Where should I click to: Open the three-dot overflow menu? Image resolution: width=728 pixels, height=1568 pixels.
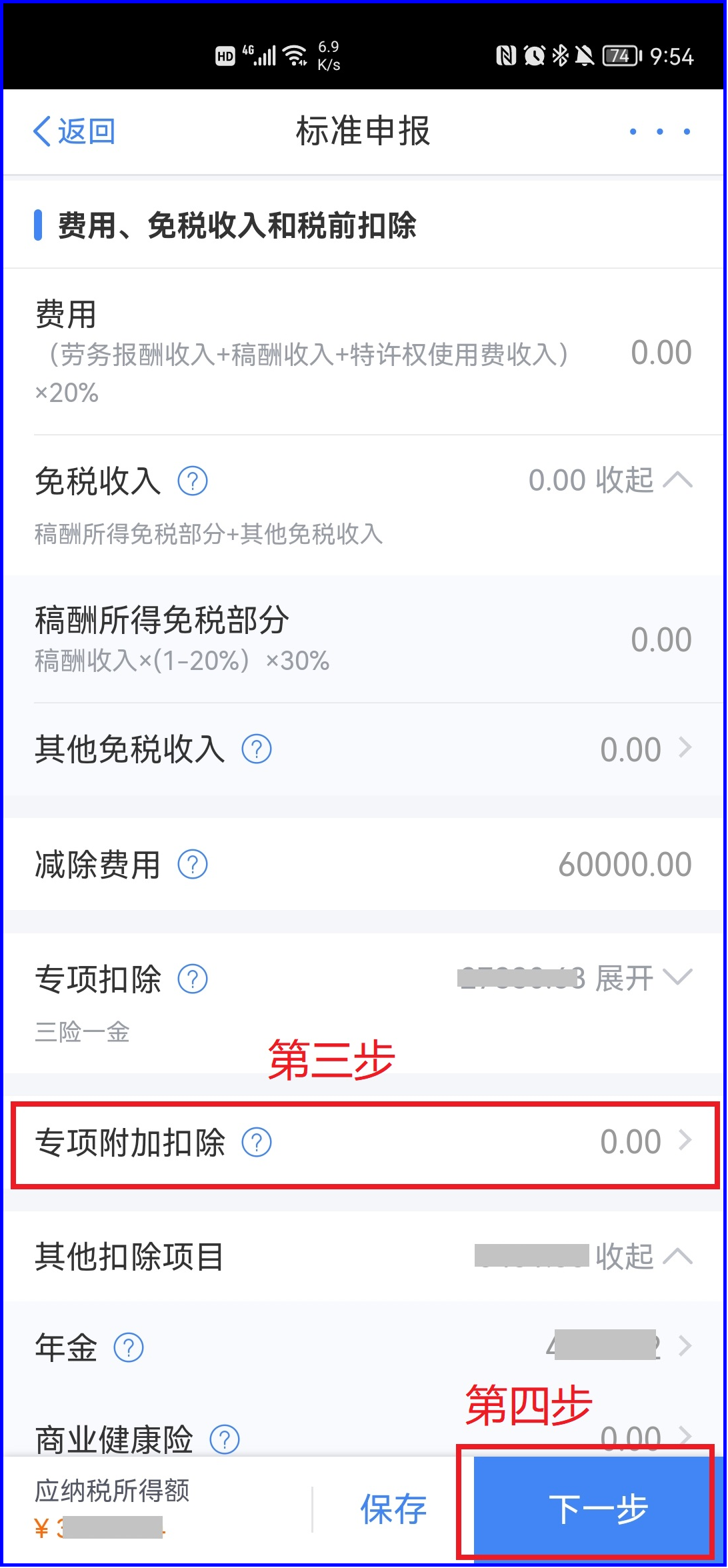coord(659,131)
